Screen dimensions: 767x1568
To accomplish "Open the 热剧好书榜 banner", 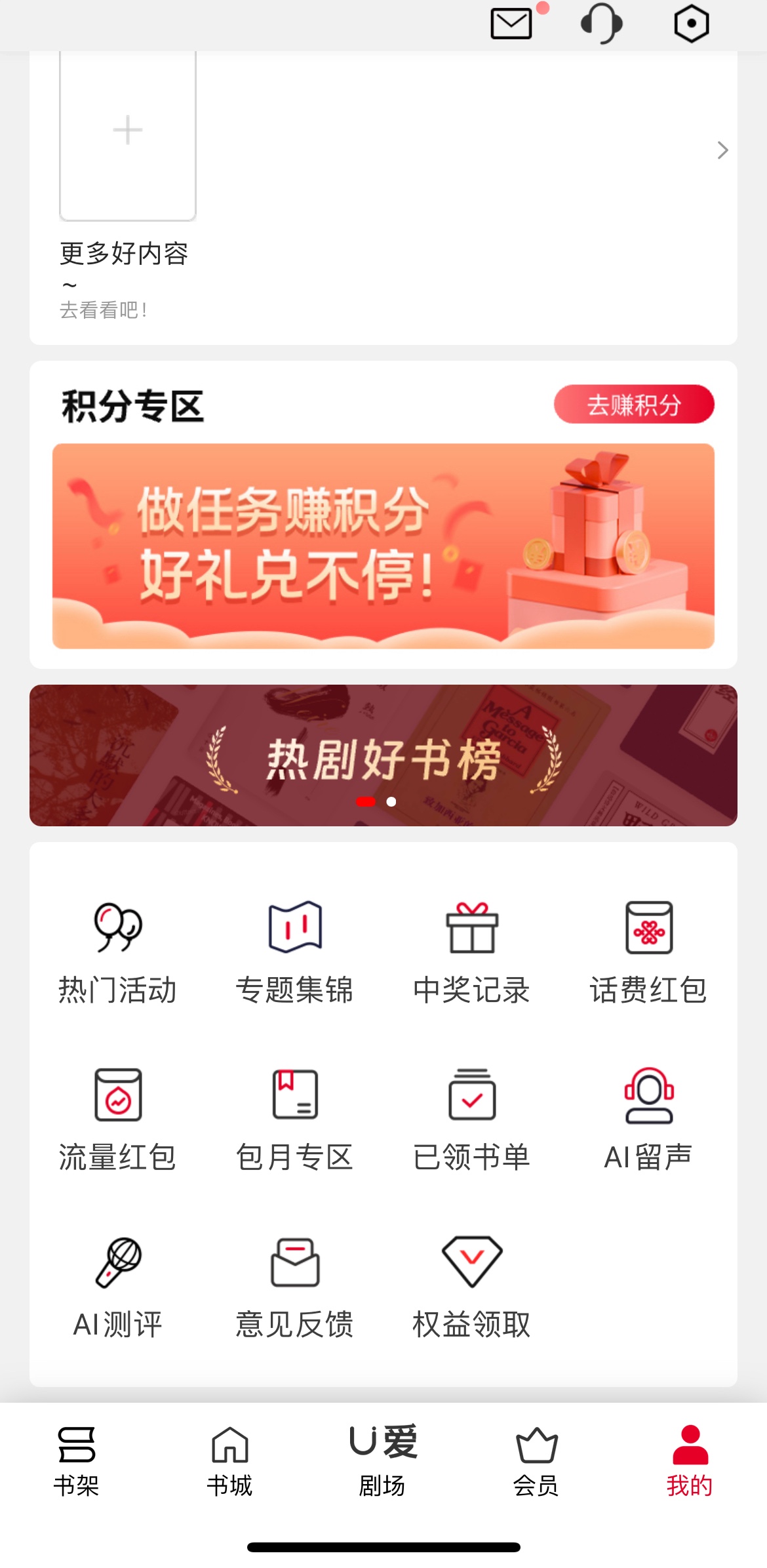I will coord(383,755).
